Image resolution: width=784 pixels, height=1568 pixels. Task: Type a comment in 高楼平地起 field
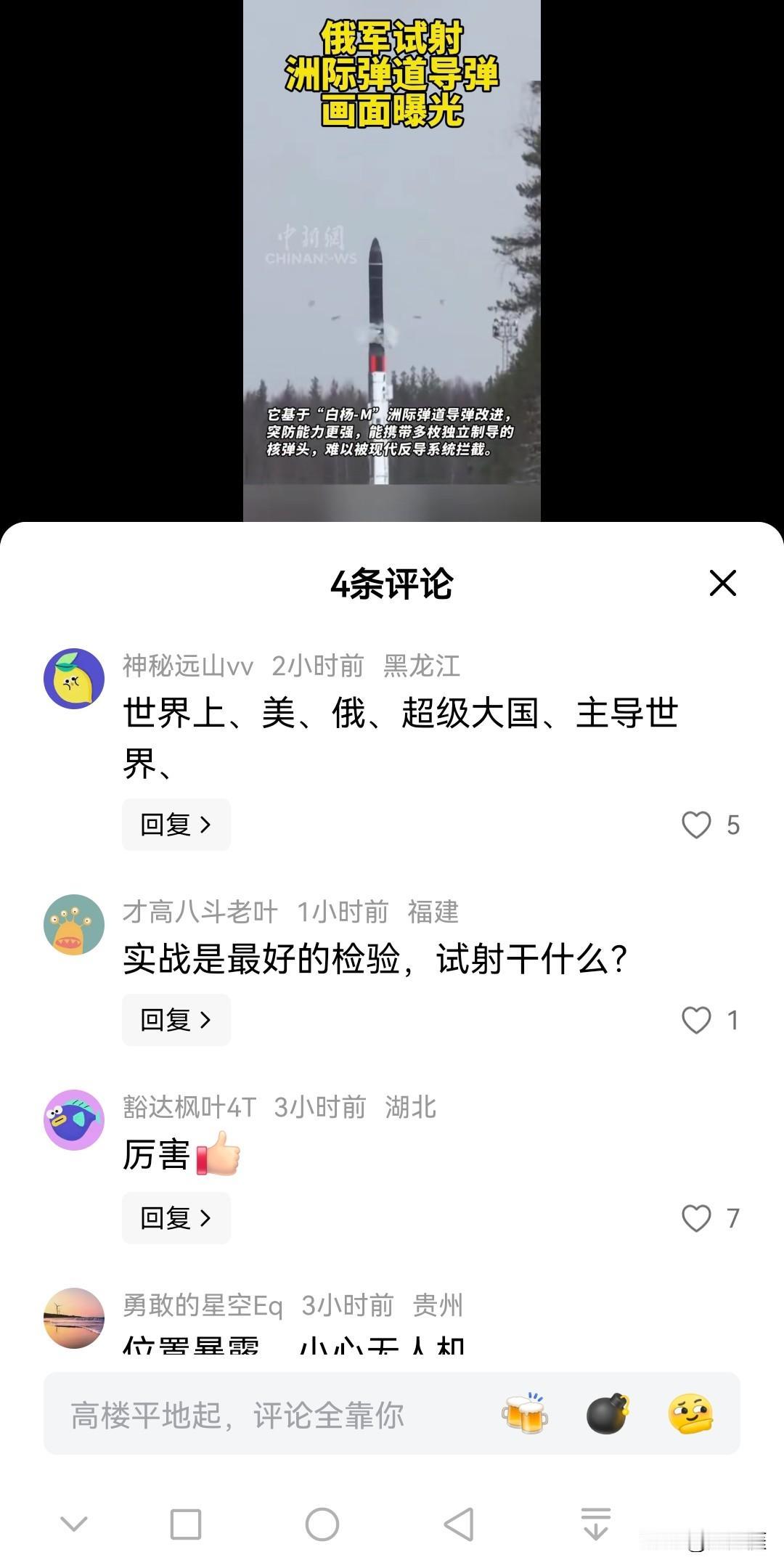click(x=261, y=1415)
